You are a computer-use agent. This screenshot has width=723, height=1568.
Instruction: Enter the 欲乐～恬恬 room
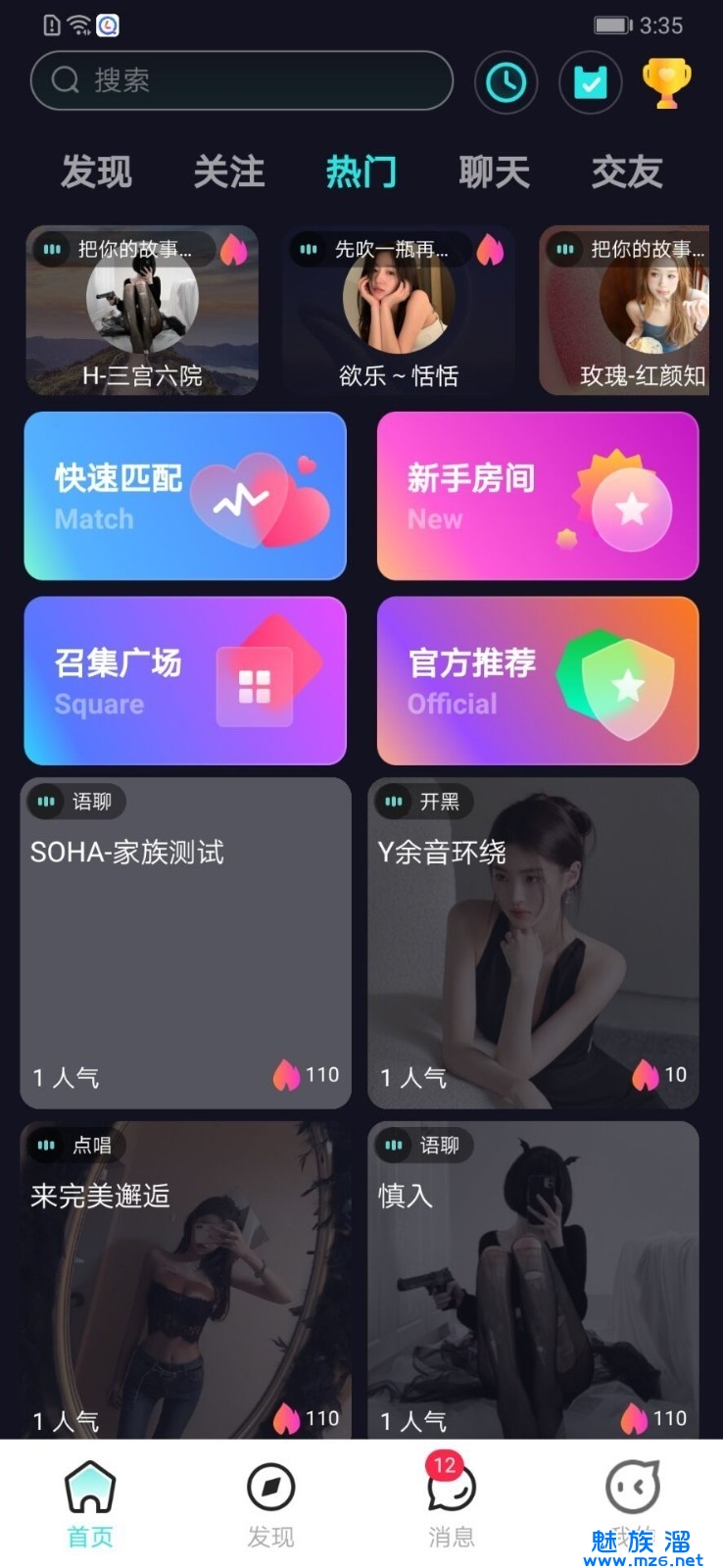tap(399, 311)
